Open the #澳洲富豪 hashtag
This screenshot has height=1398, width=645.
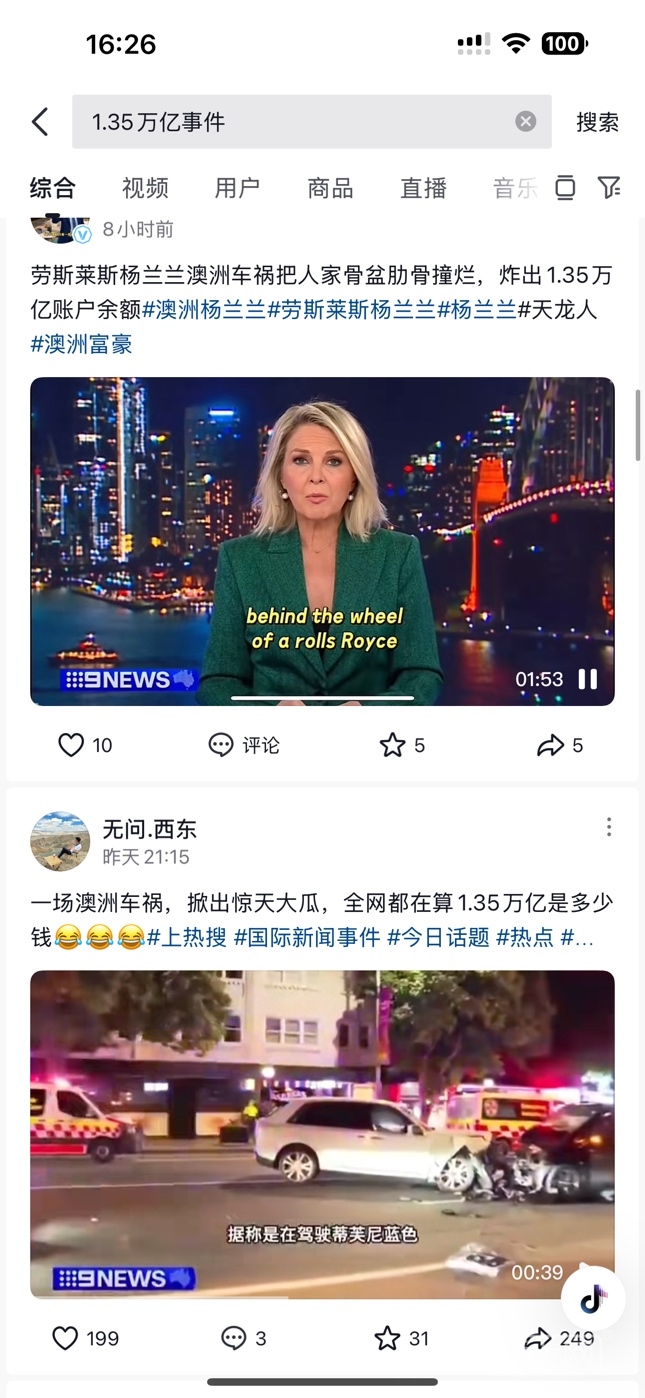[x=81, y=345]
